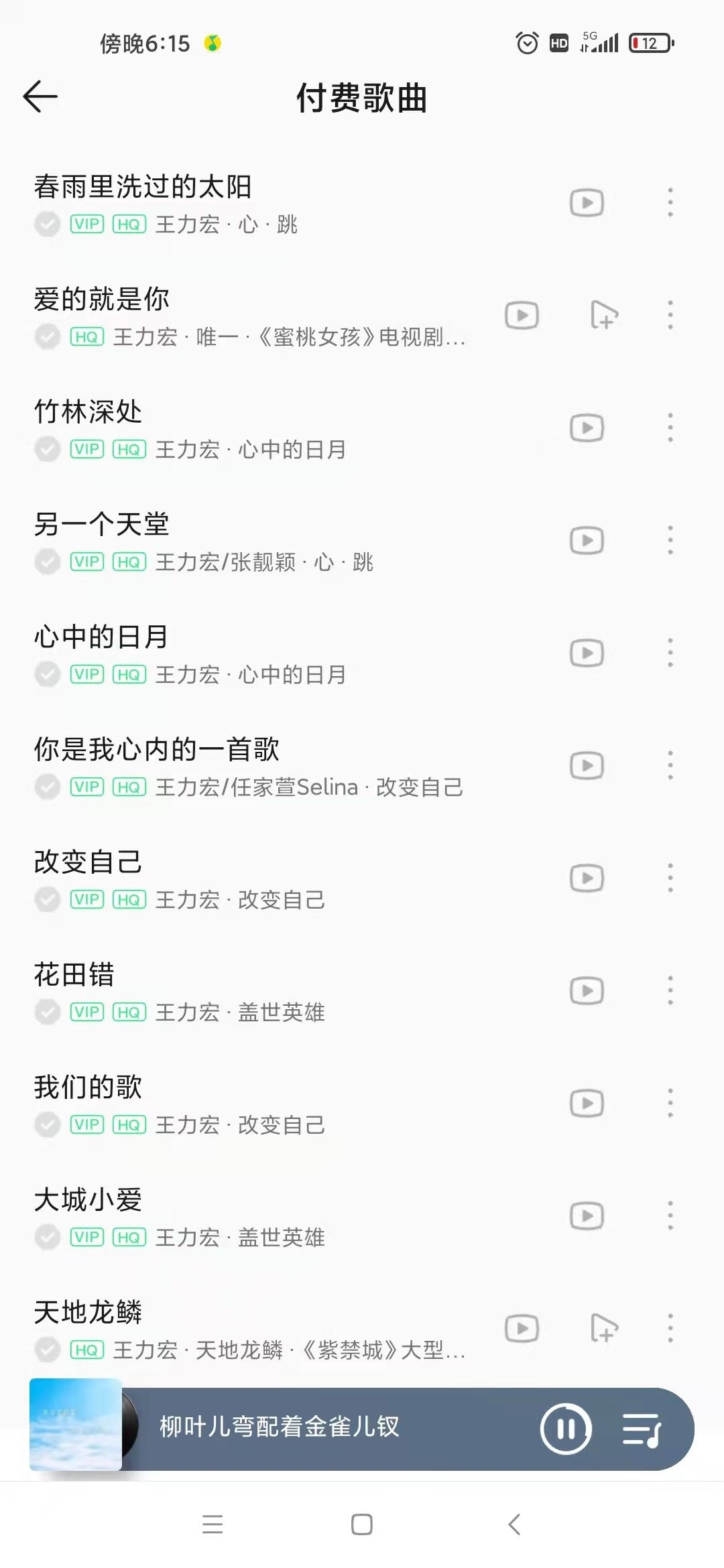
Task: Play the MV for 春雨里洗过的太阳
Action: click(x=587, y=203)
